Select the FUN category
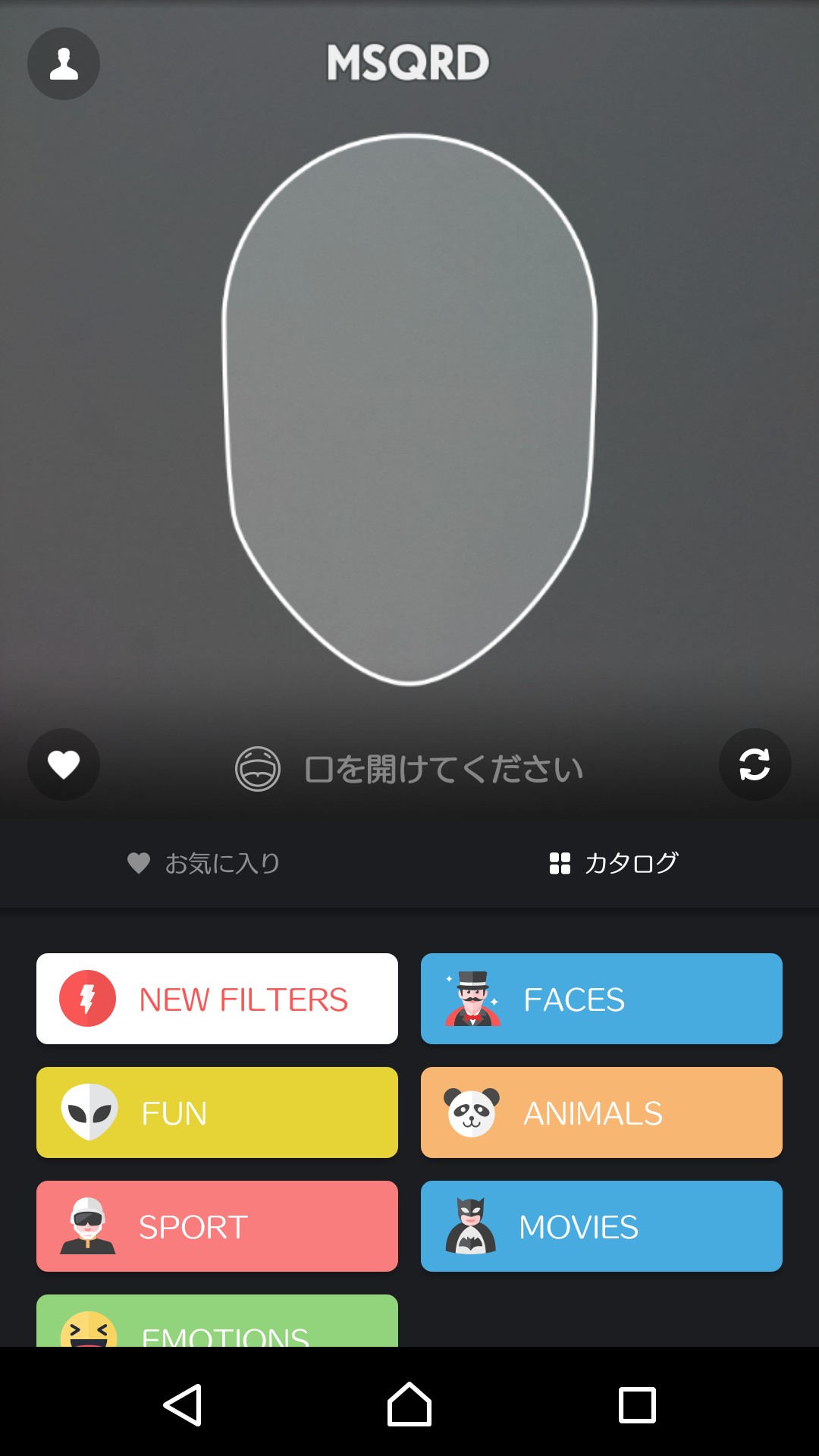The height and width of the screenshot is (1456, 819). pos(217,1112)
